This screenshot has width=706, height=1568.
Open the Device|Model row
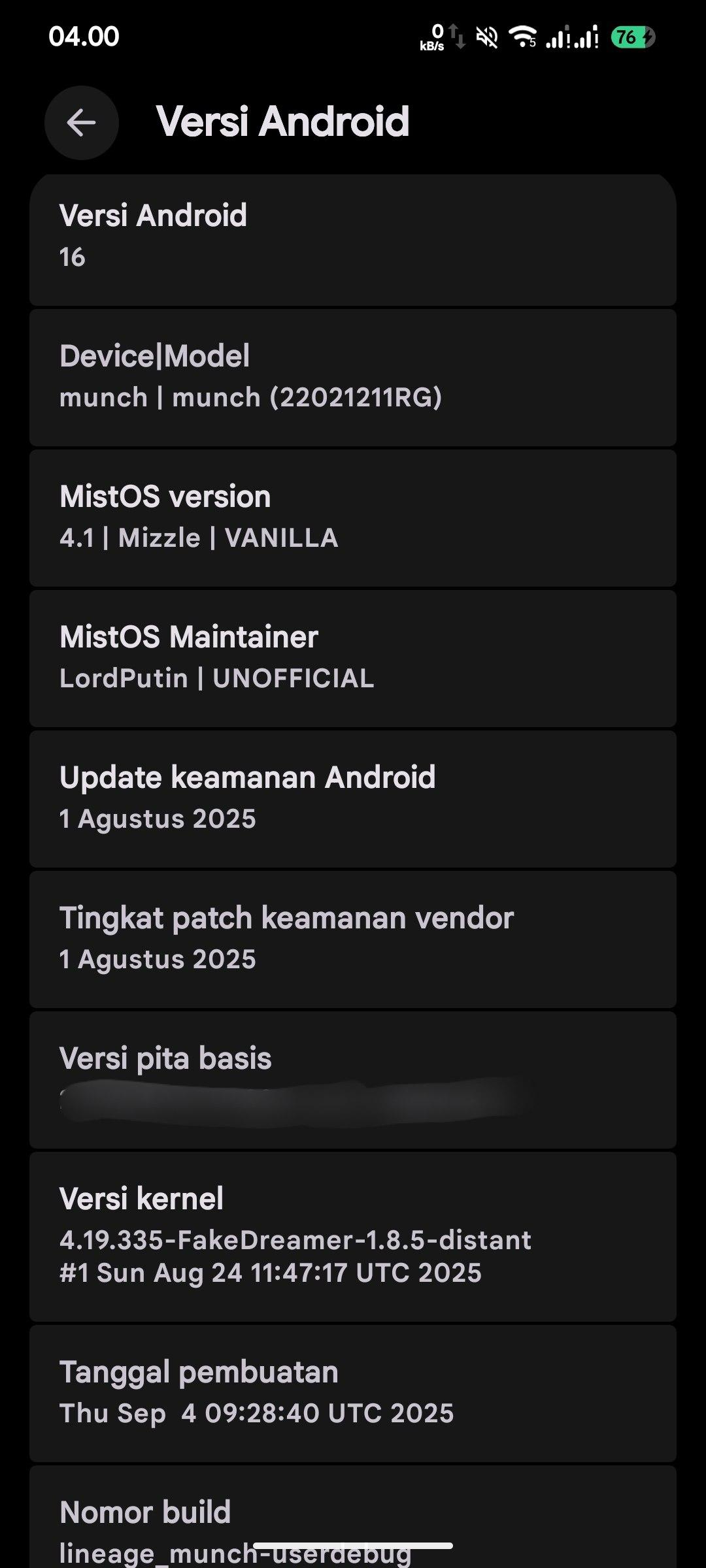click(x=353, y=378)
